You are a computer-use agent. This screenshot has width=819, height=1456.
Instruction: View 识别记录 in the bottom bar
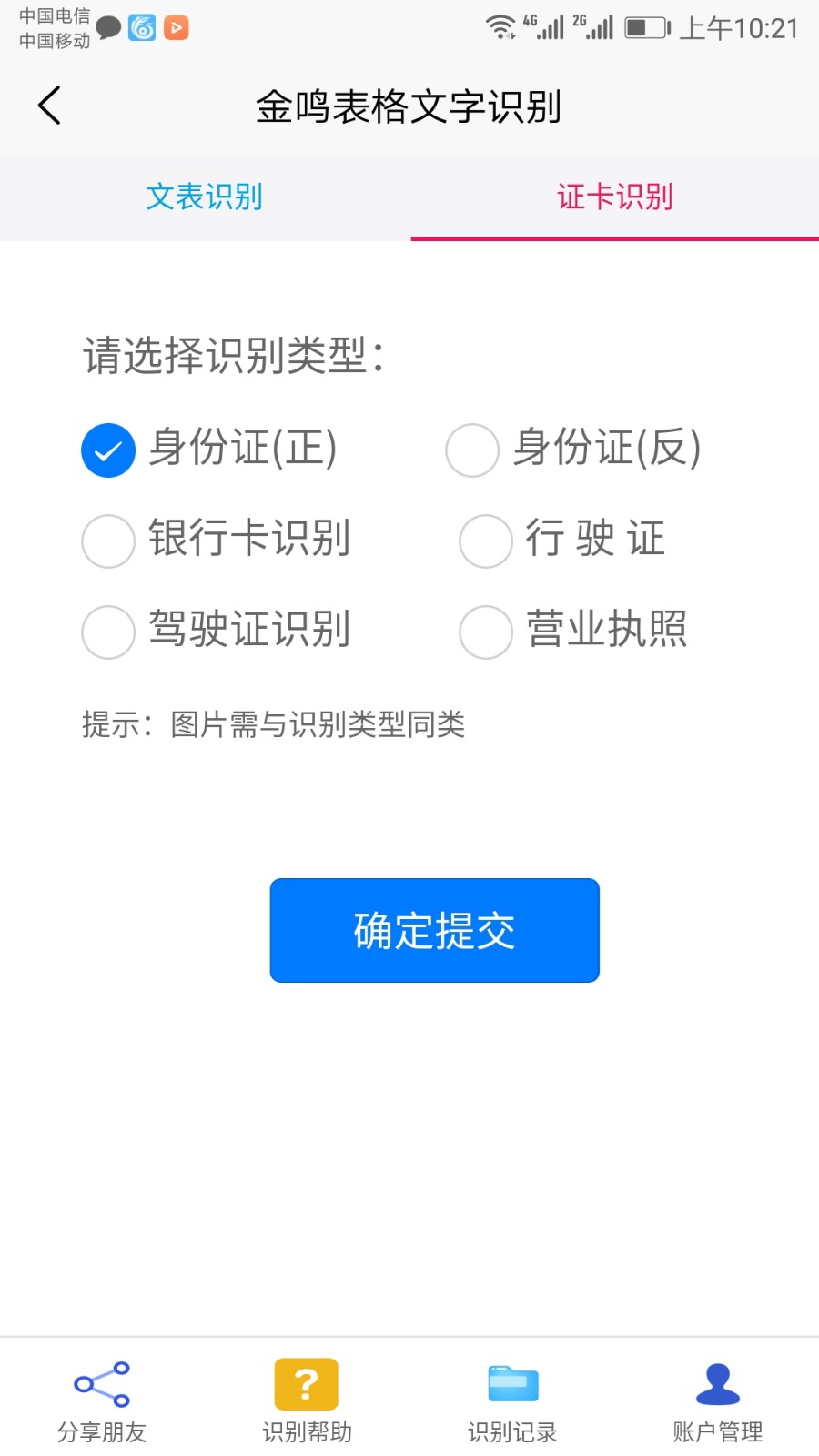click(512, 1402)
